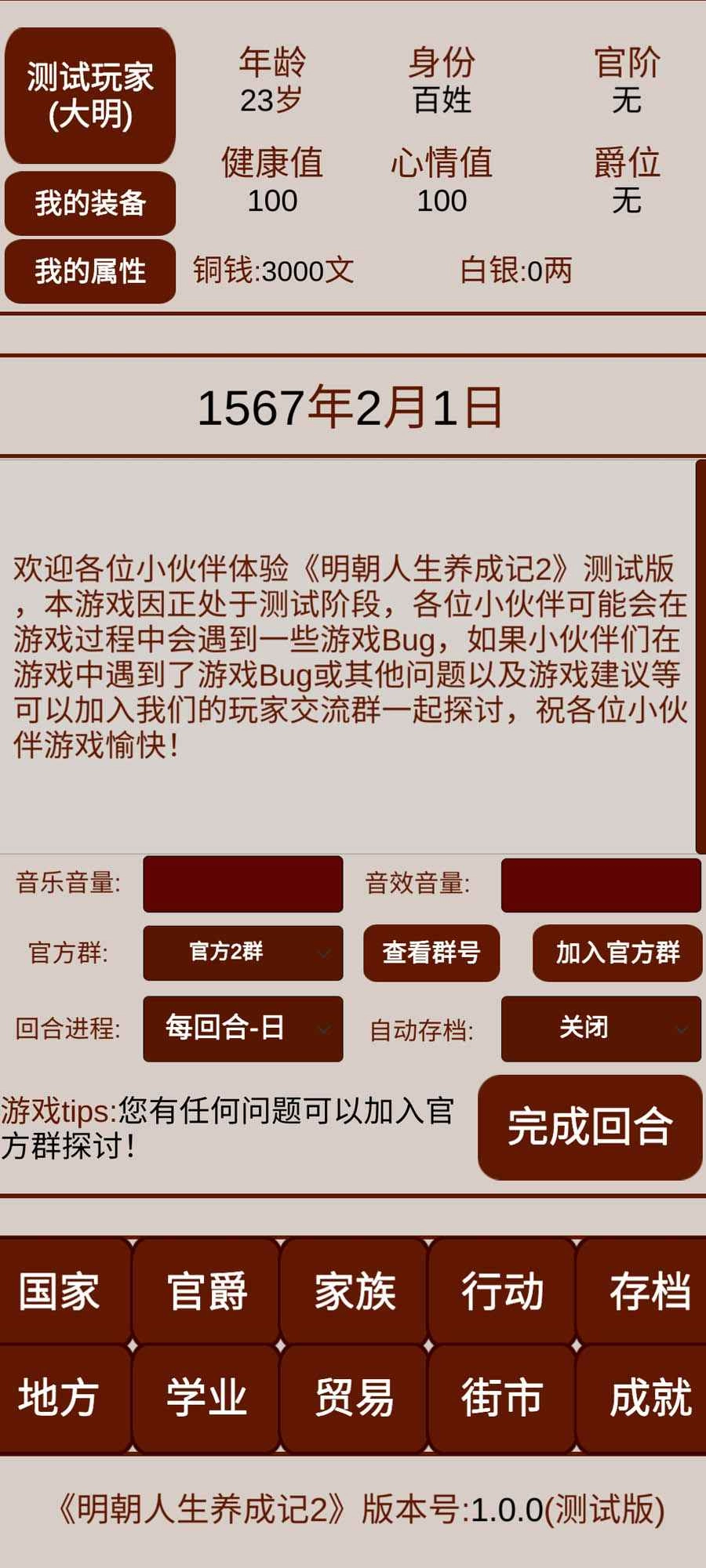Open the 我的装备 equipment button
Screen dimensions: 706x1568
pos(90,203)
